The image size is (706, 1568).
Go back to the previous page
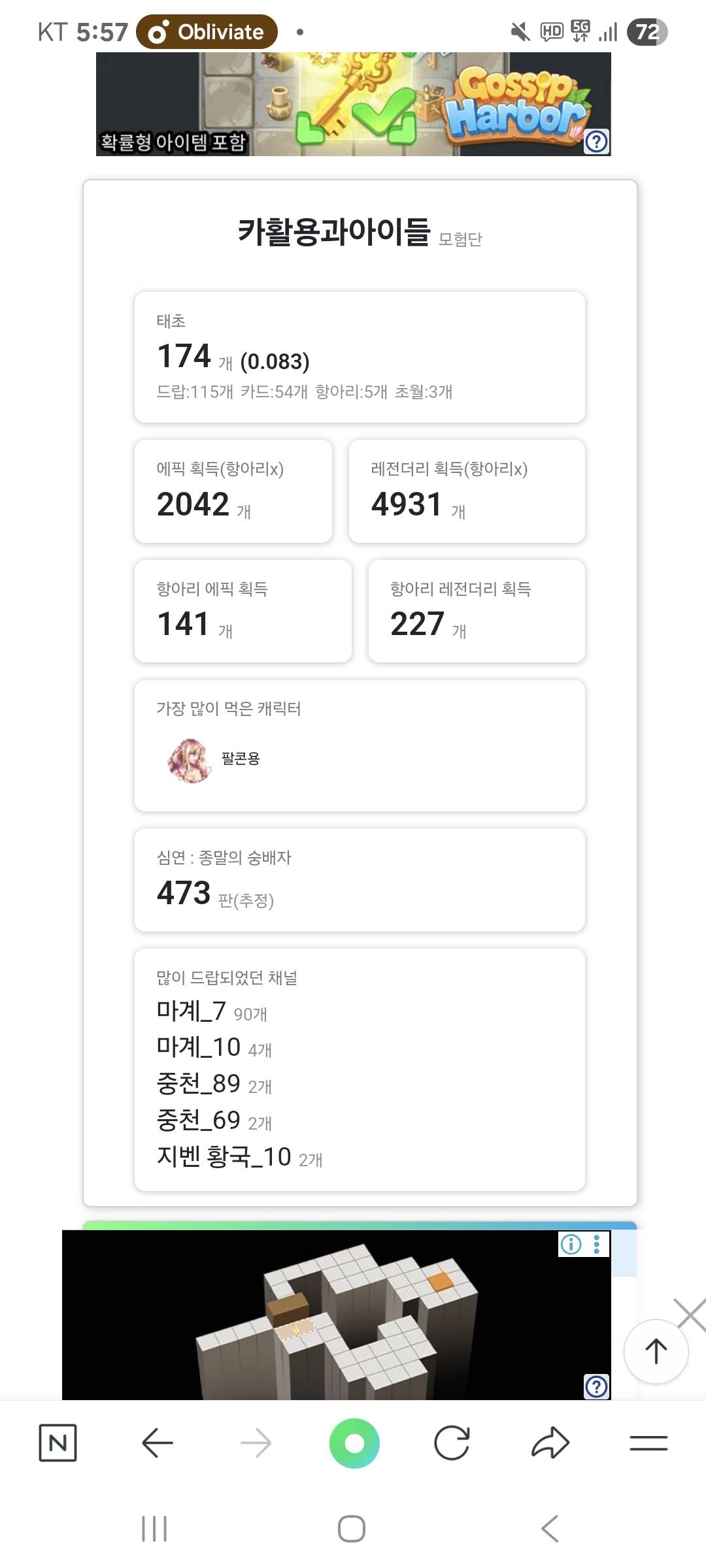[158, 1443]
